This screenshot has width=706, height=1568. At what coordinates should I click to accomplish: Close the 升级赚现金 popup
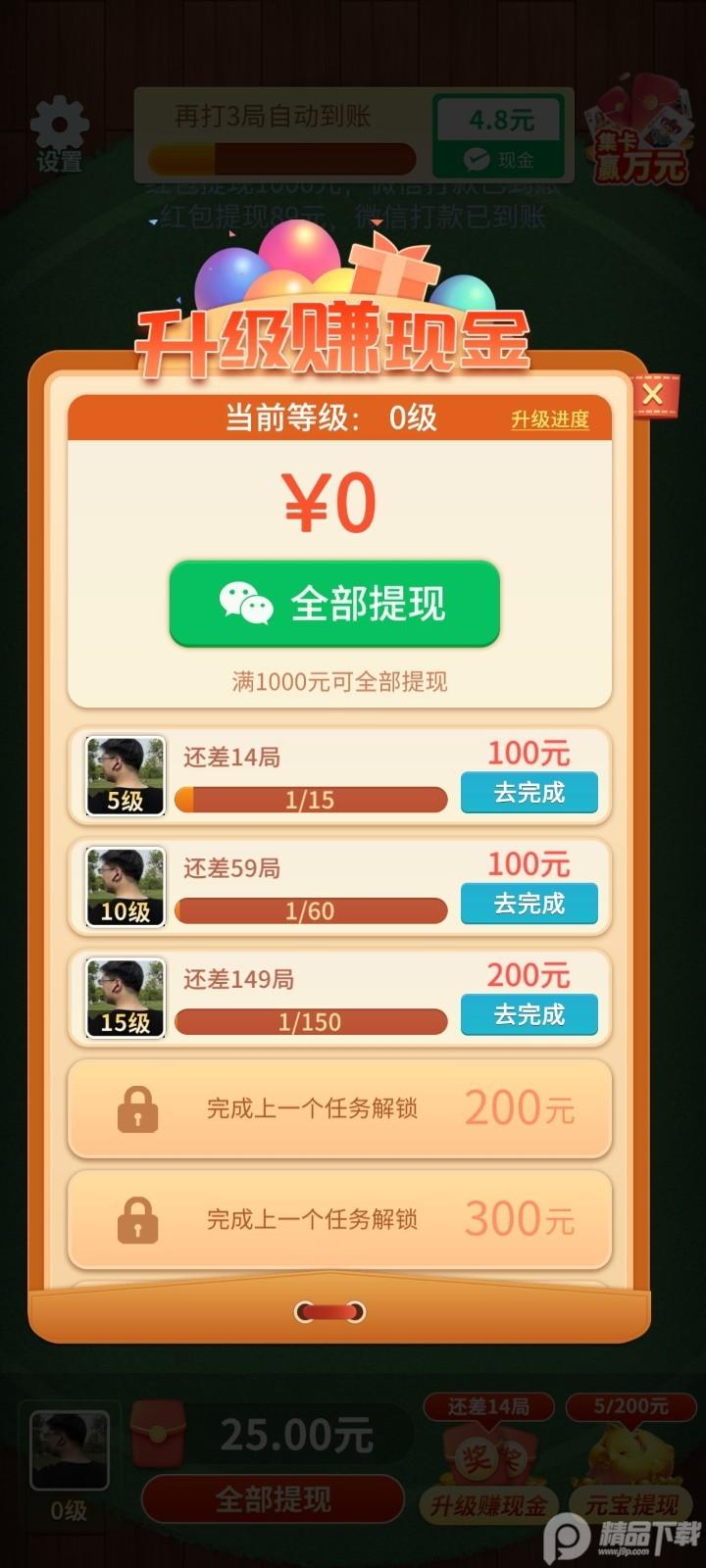[653, 394]
